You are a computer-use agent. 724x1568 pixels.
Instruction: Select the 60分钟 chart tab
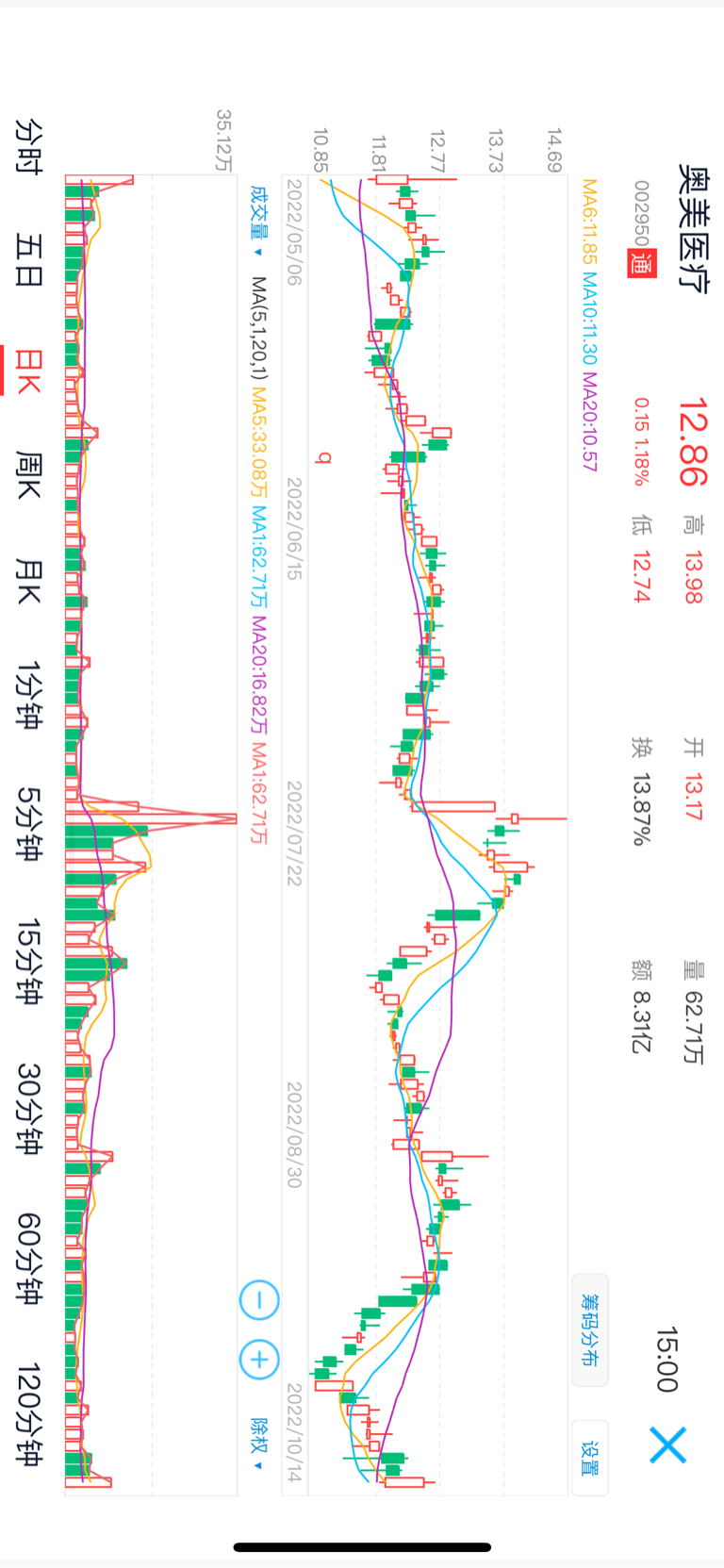click(30, 1258)
